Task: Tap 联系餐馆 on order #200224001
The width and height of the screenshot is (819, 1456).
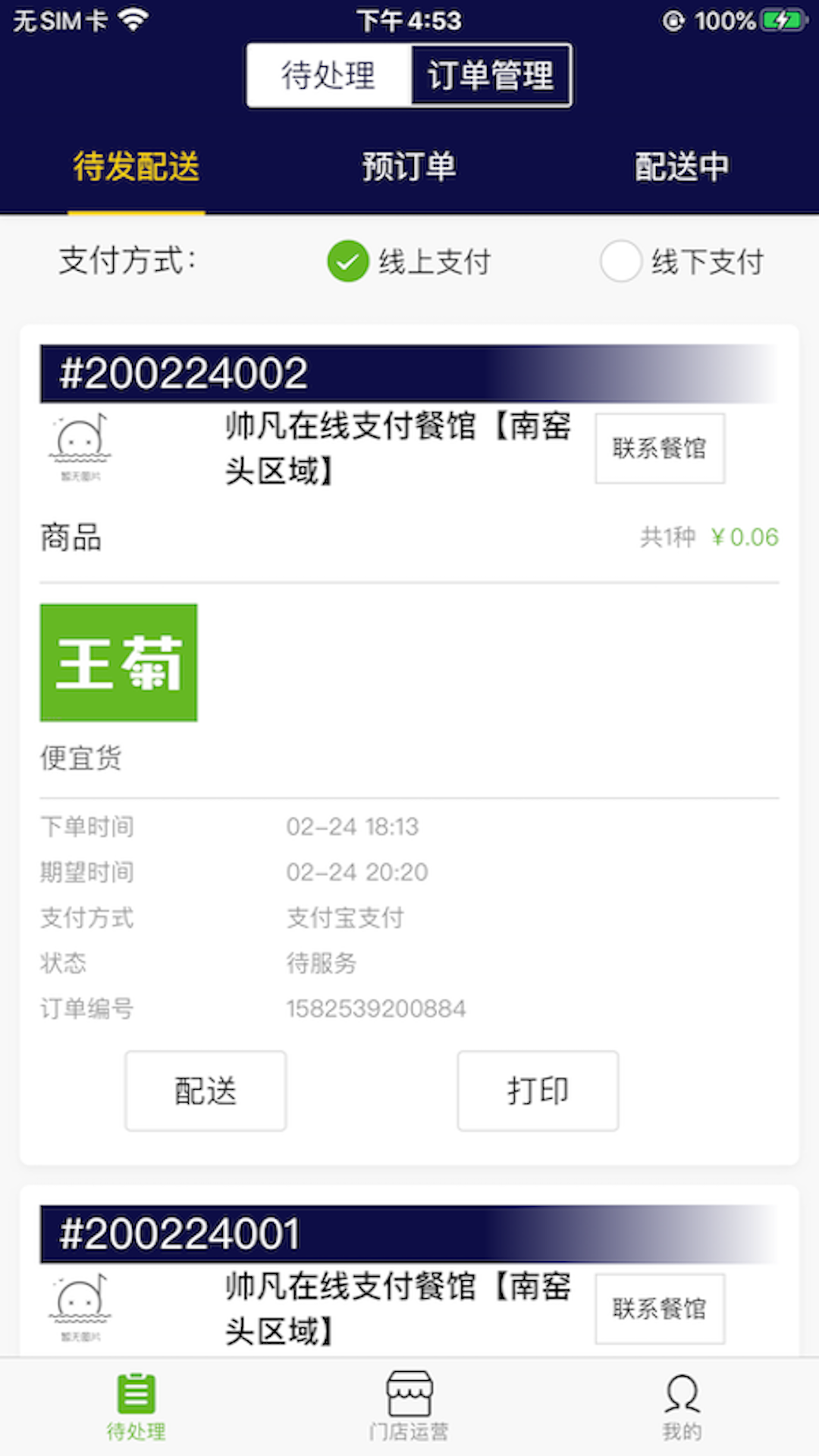Action: pos(659,1310)
